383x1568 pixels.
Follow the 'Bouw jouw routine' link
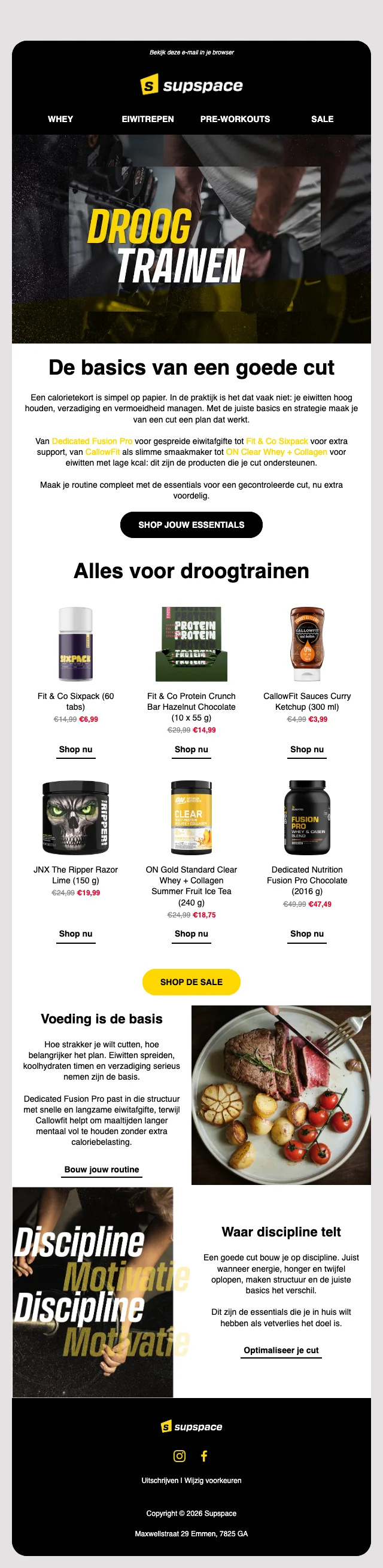pos(102,1169)
